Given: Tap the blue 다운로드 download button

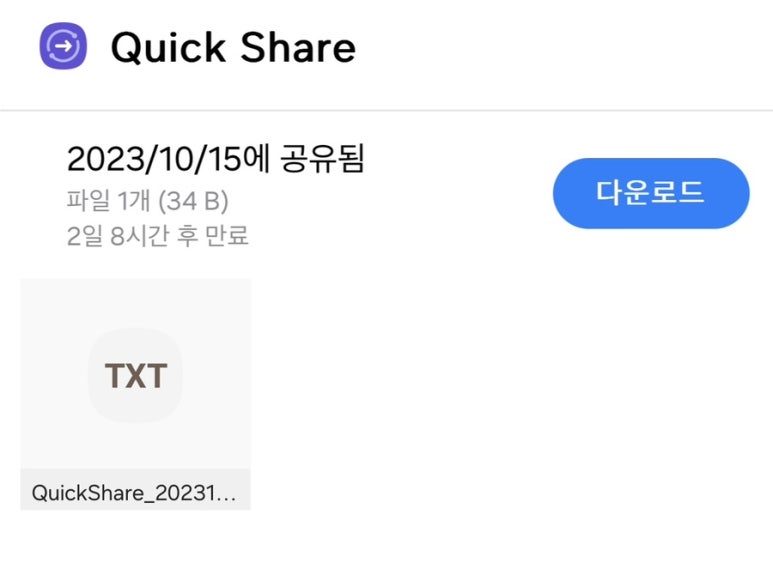Looking at the screenshot, I should 651,193.
